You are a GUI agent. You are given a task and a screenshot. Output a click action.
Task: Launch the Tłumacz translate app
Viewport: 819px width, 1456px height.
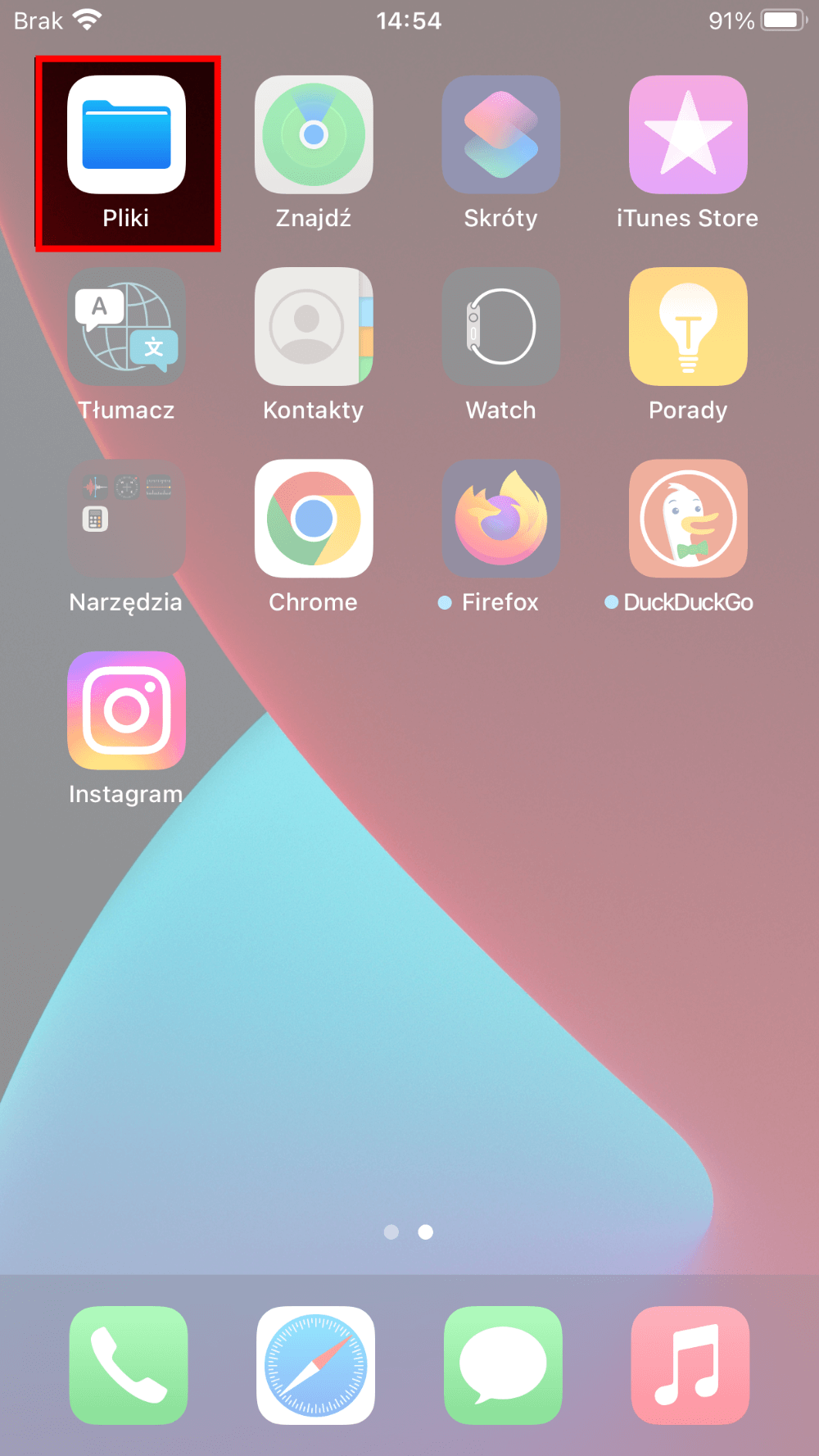(126, 327)
